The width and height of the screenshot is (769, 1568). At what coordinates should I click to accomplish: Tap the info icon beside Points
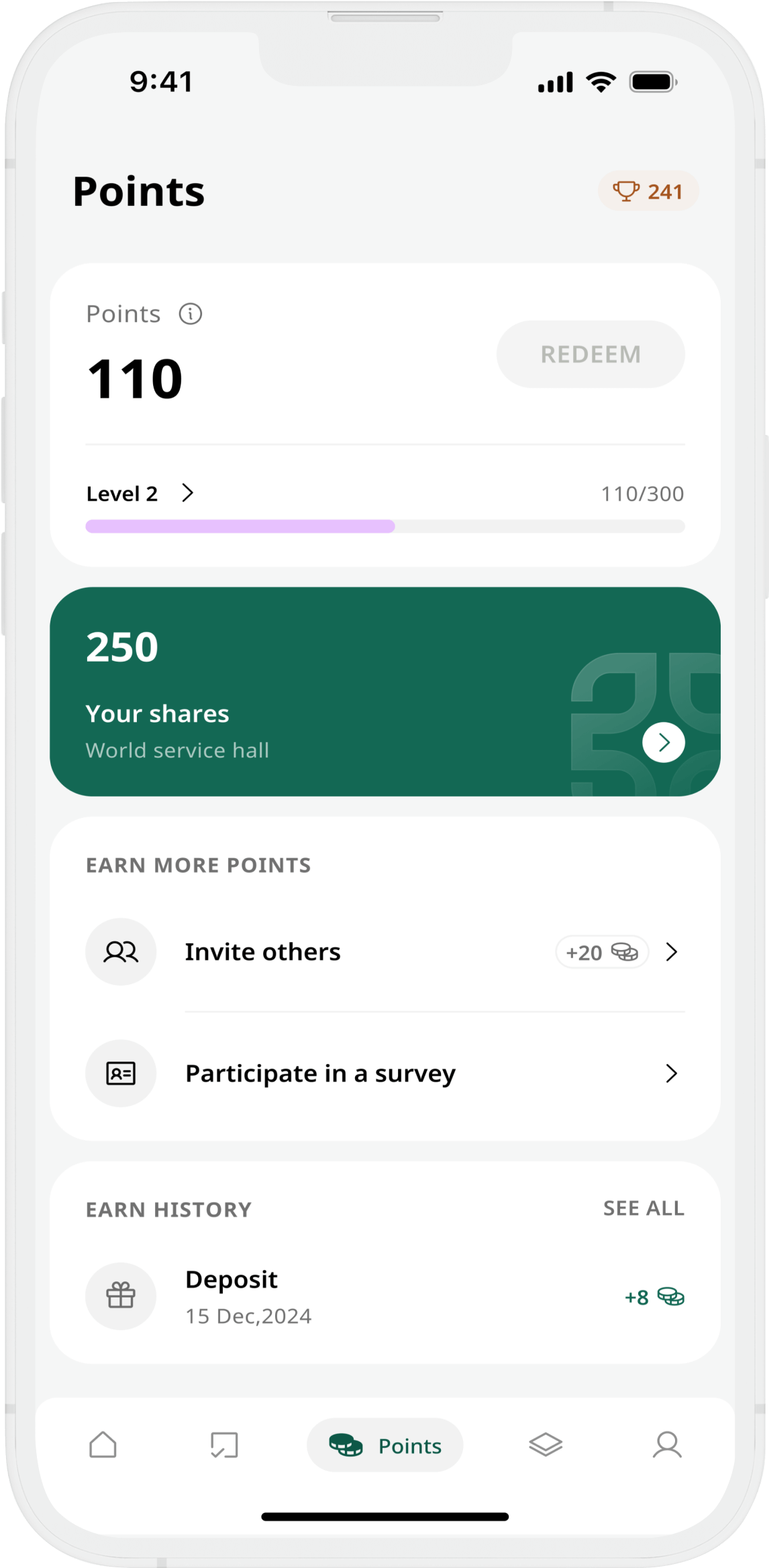point(191,314)
